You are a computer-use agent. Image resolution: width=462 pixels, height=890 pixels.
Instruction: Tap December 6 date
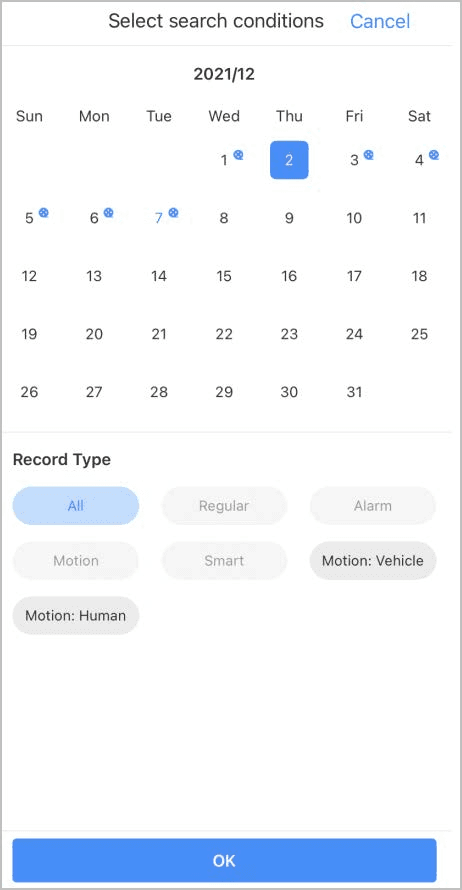pyautogui.click(x=94, y=218)
